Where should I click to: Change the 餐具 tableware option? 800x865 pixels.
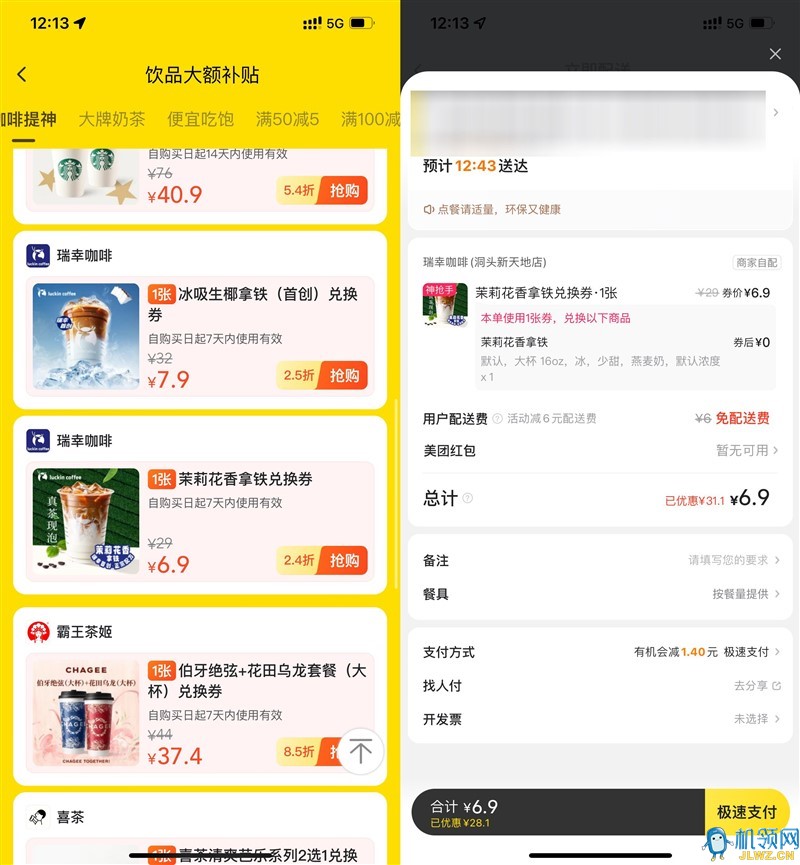coord(600,594)
